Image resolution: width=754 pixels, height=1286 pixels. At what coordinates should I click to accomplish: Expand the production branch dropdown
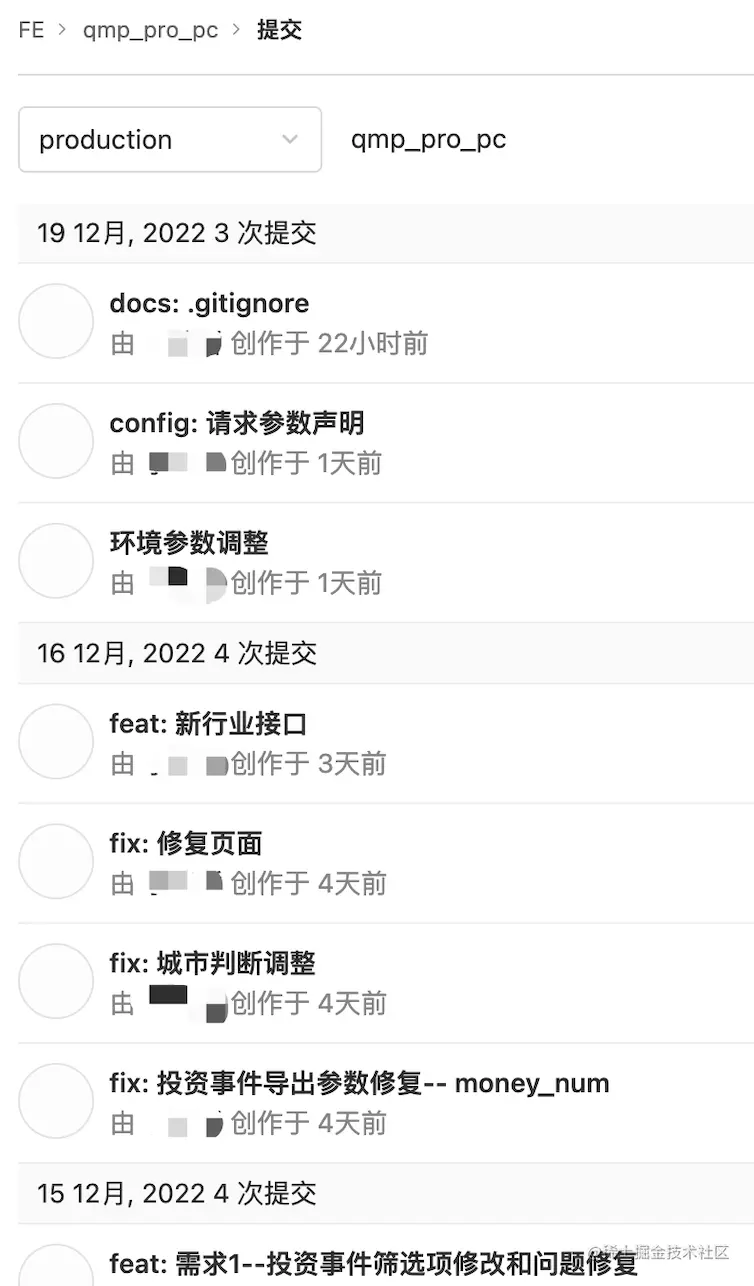coord(170,140)
